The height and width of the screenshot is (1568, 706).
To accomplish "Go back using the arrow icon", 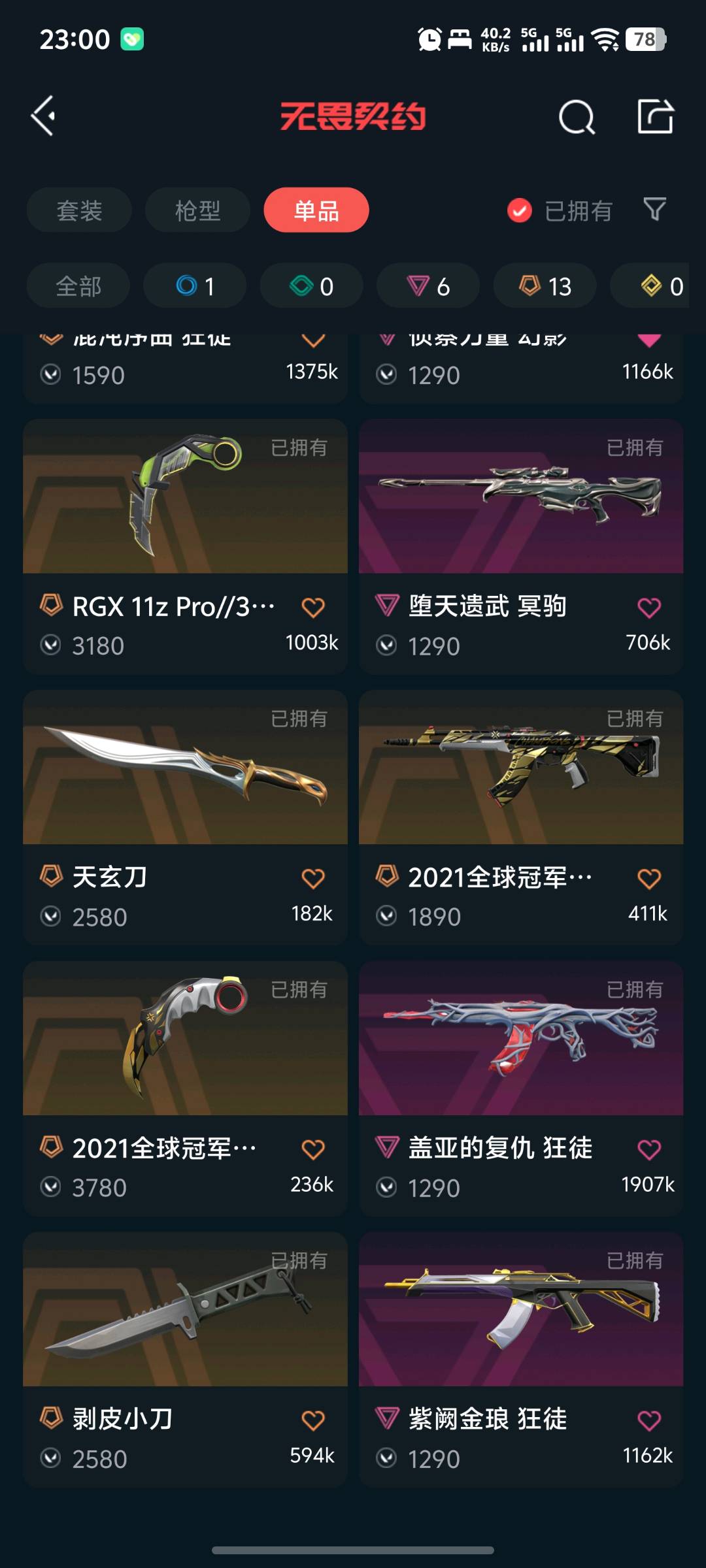I will tap(44, 116).
